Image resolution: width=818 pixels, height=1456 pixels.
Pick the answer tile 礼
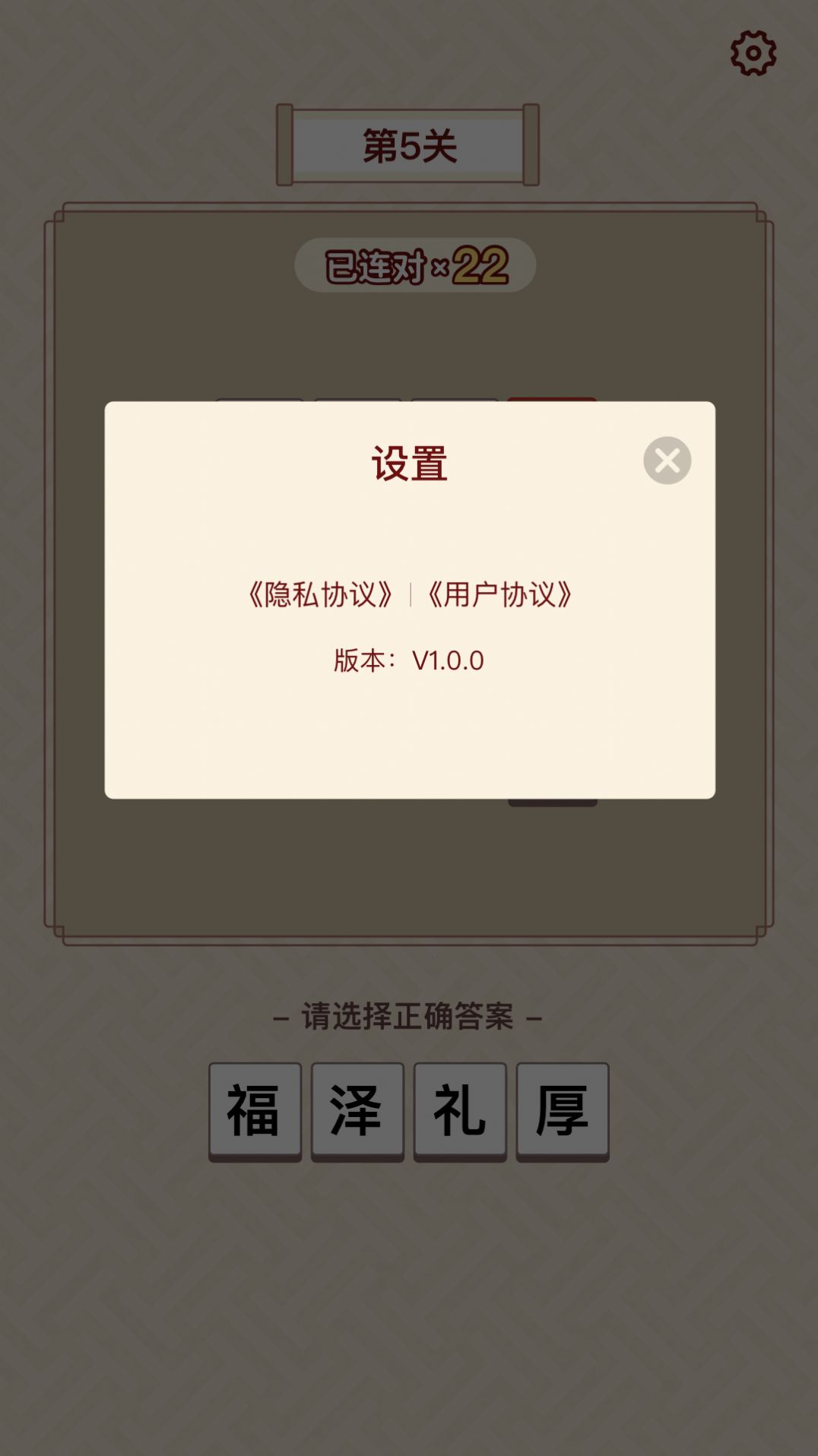pyautogui.click(x=460, y=1111)
